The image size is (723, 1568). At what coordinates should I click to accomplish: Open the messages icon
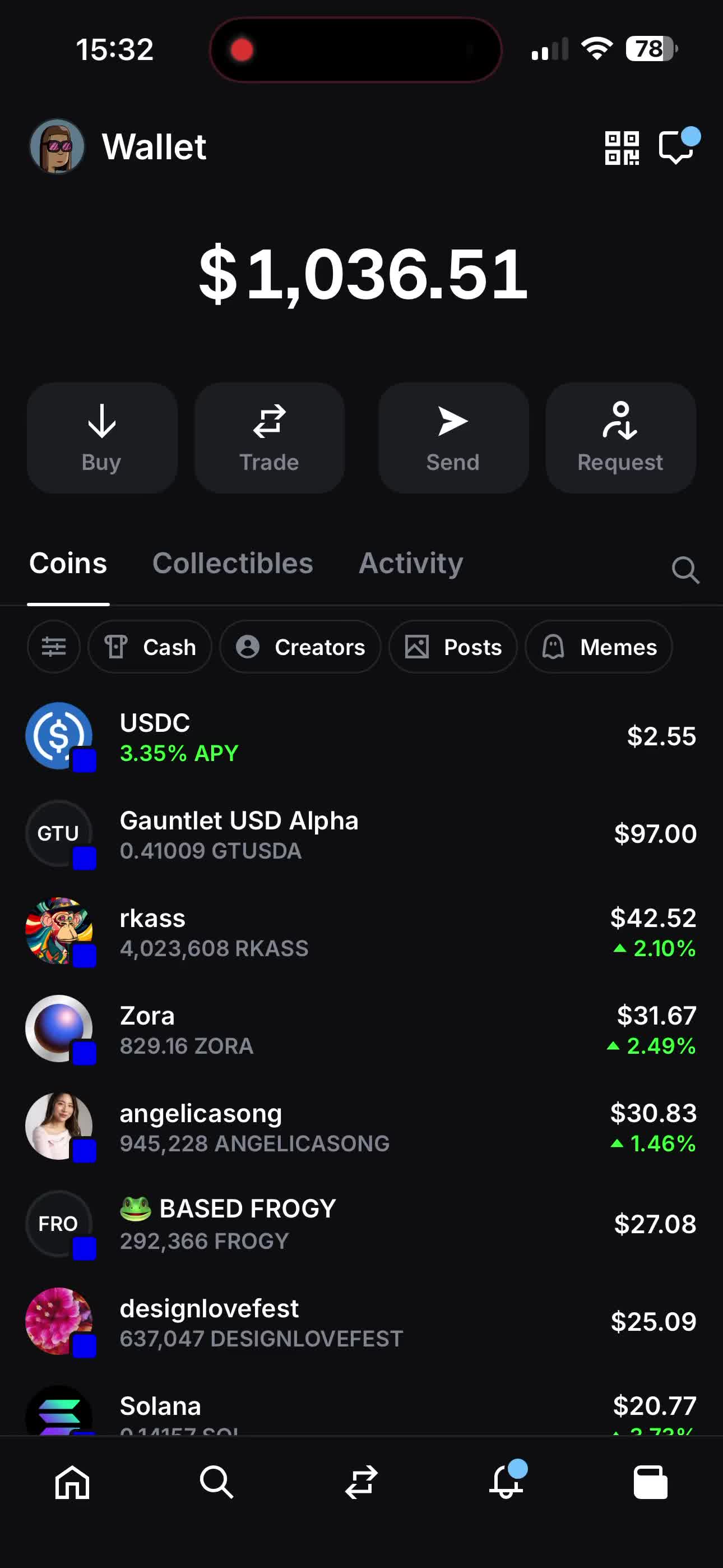click(676, 148)
